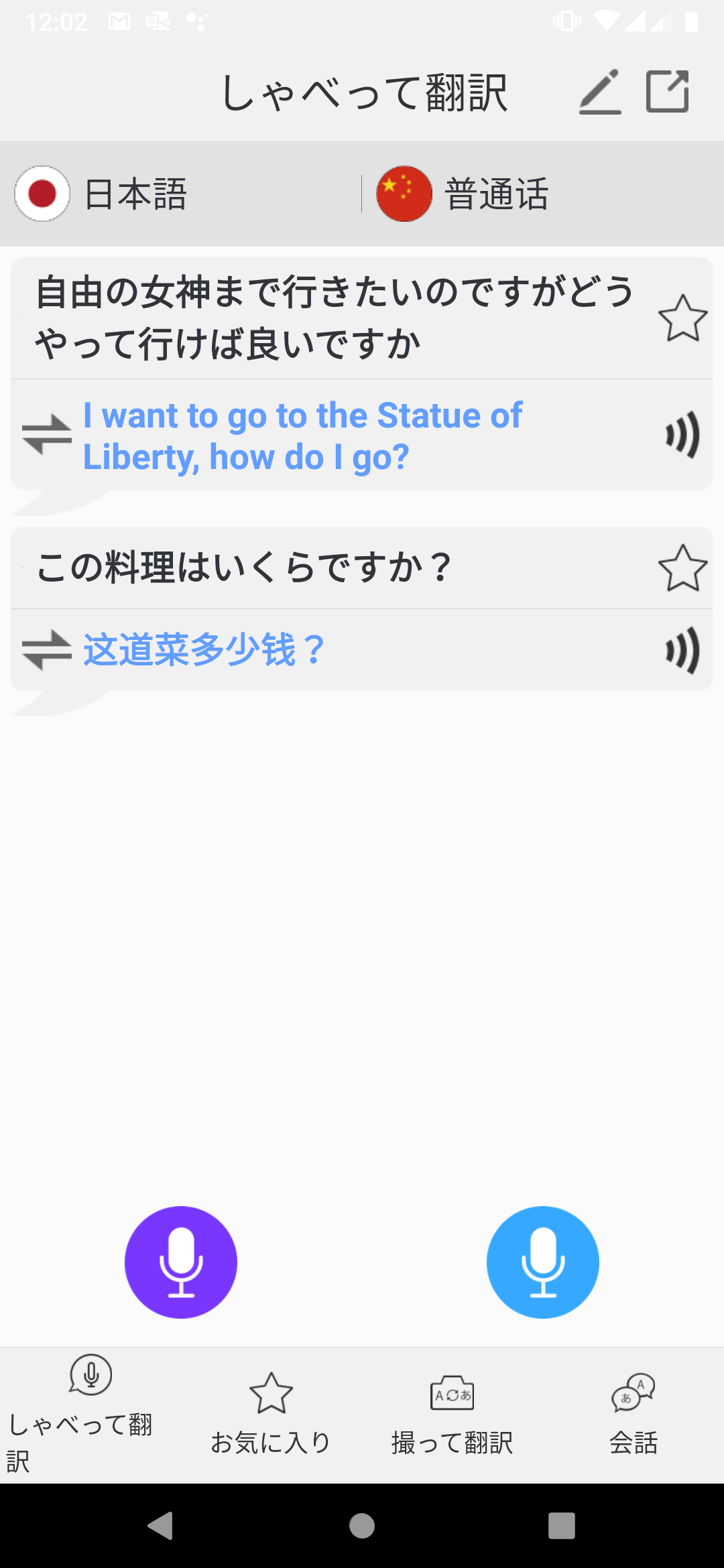Open the 会話 tab
The image size is (724, 1568).
[633, 1415]
